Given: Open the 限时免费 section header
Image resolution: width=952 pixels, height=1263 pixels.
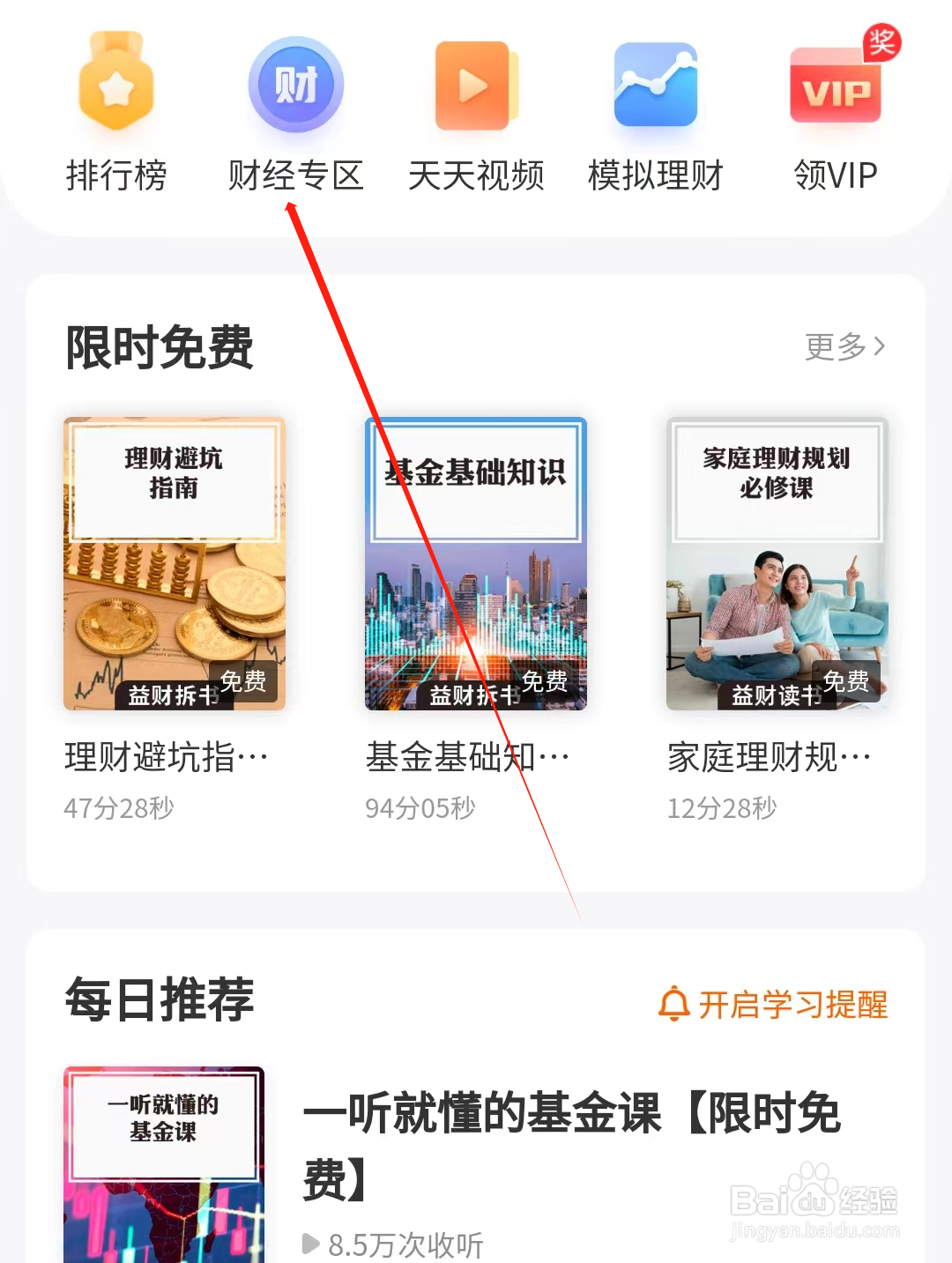Looking at the screenshot, I should coord(159,346).
